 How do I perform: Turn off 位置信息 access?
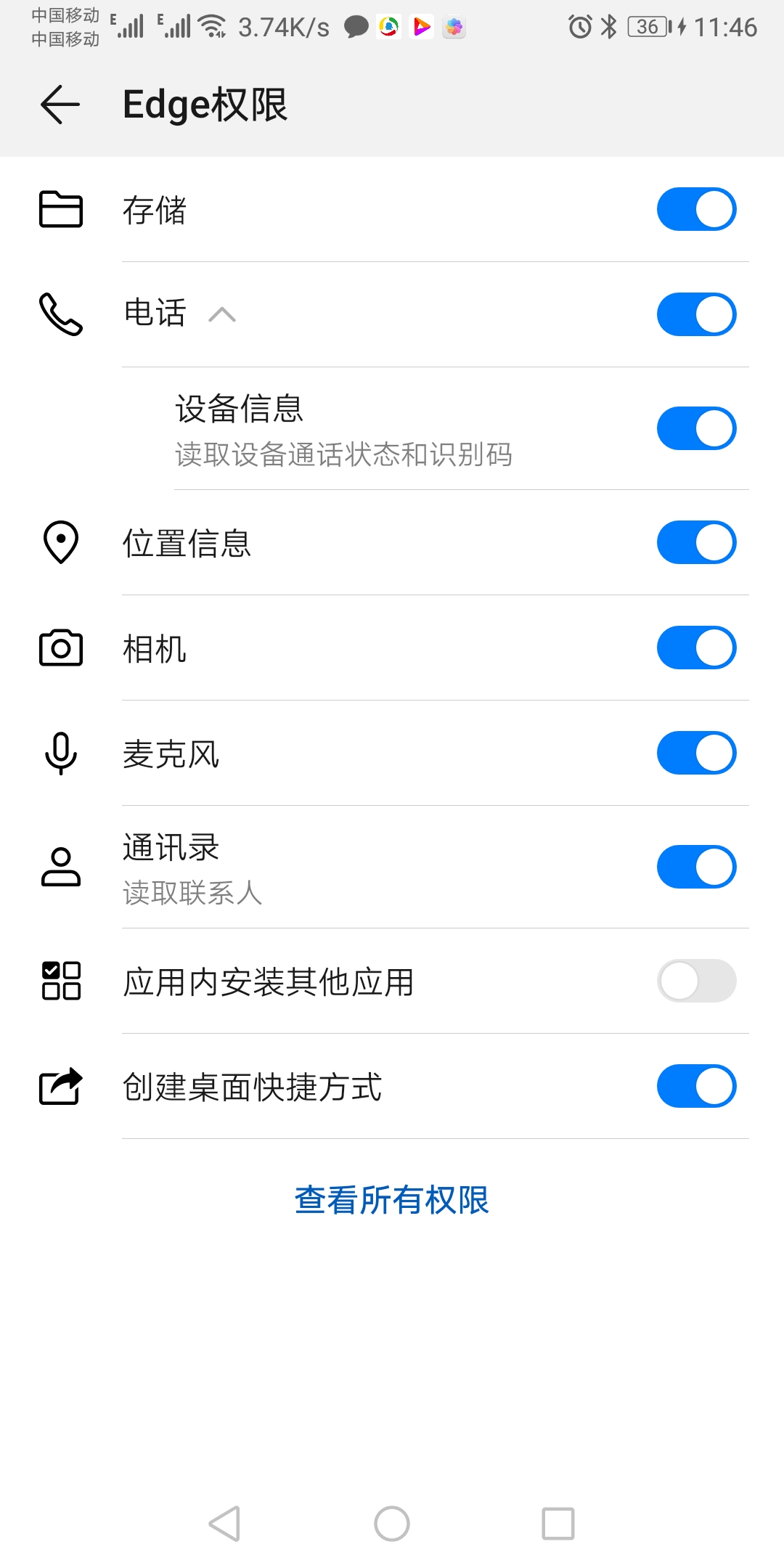(696, 542)
